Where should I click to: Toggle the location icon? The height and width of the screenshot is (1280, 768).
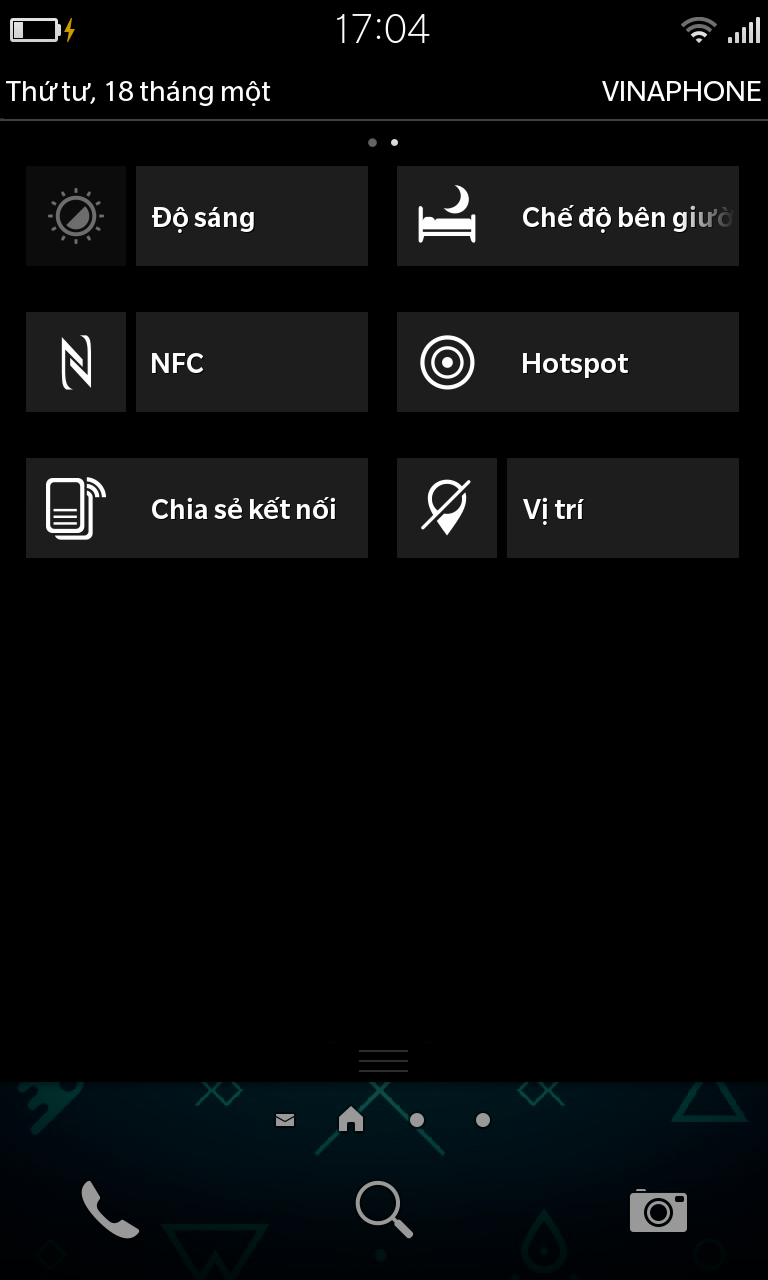(446, 508)
